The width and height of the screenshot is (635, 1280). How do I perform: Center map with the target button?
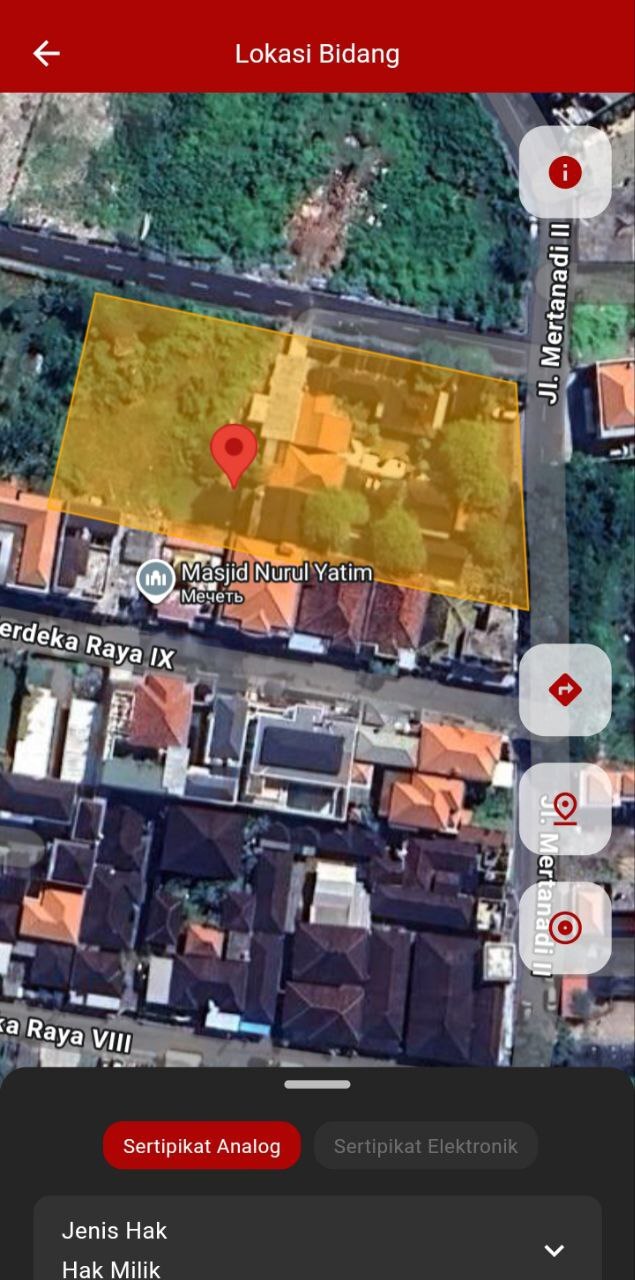pos(565,928)
